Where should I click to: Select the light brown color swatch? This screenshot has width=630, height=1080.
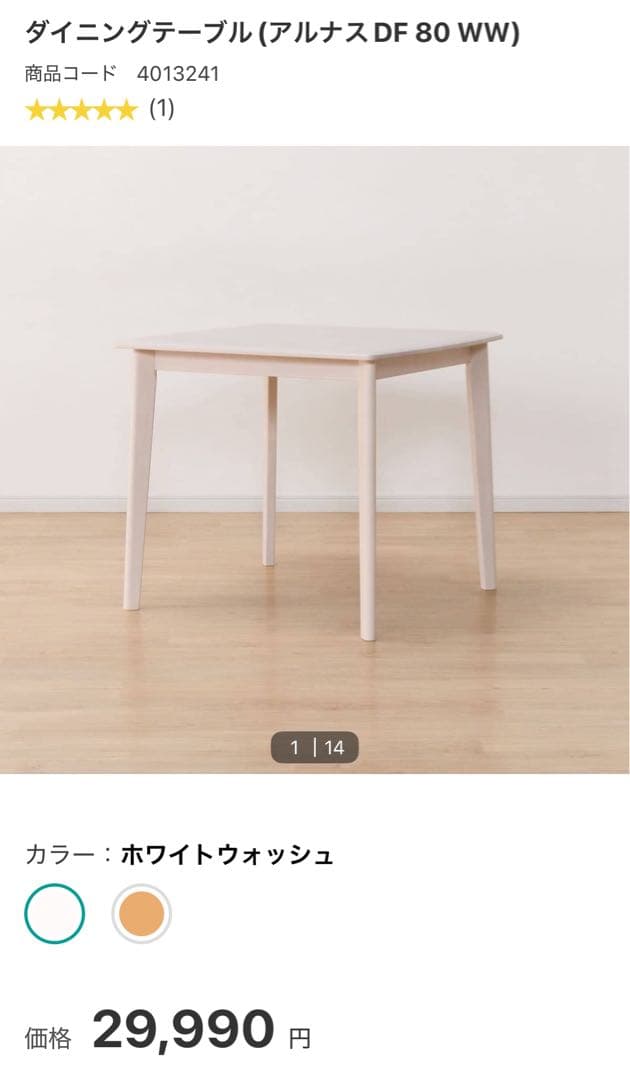pyautogui.click(x=141, y=914)
